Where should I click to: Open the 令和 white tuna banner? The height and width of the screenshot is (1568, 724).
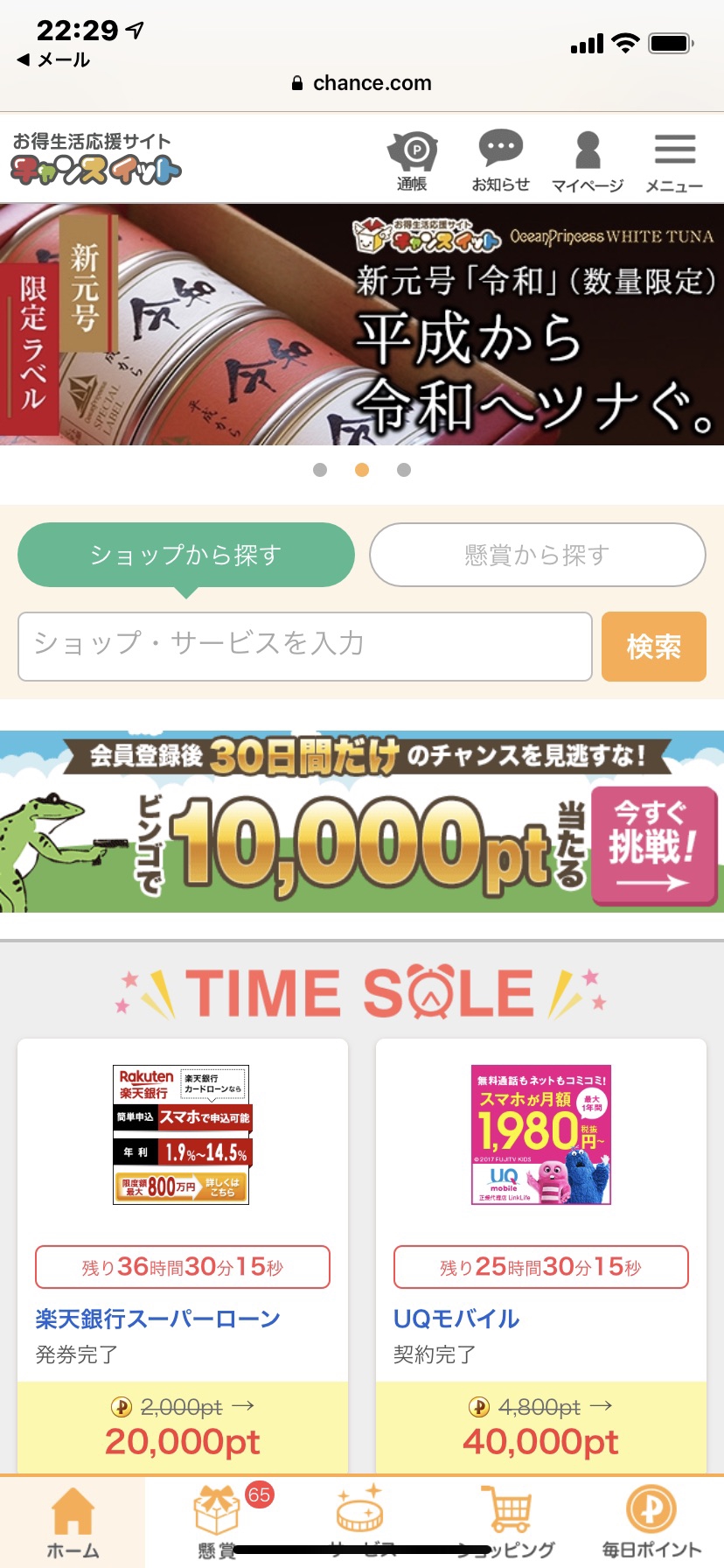[362, 325]
